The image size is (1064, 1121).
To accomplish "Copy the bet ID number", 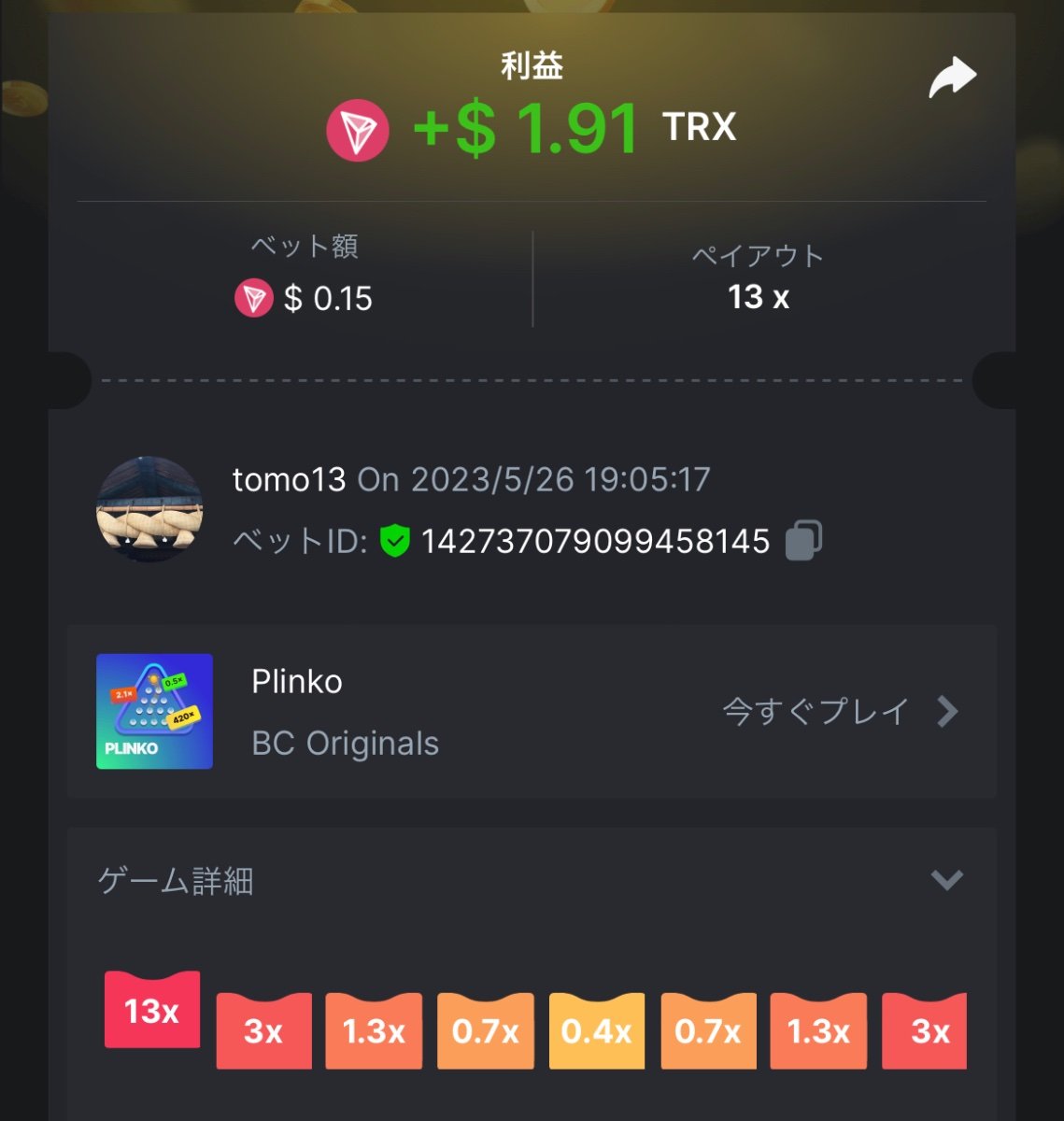I will click(x=803, y=541).
